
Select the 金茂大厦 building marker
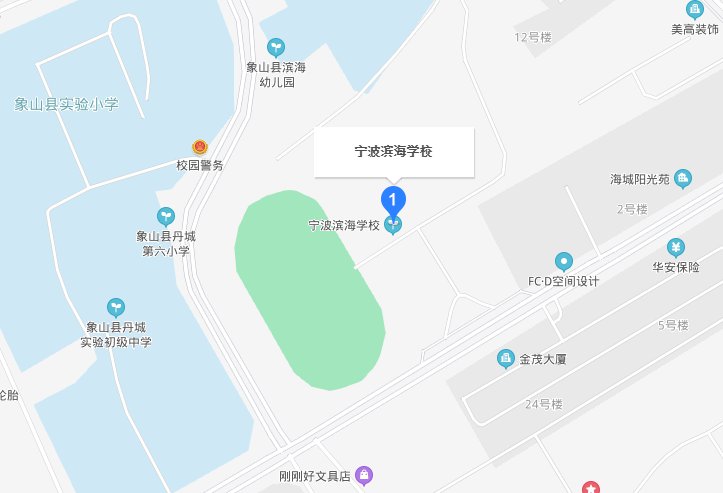[506, 358]
